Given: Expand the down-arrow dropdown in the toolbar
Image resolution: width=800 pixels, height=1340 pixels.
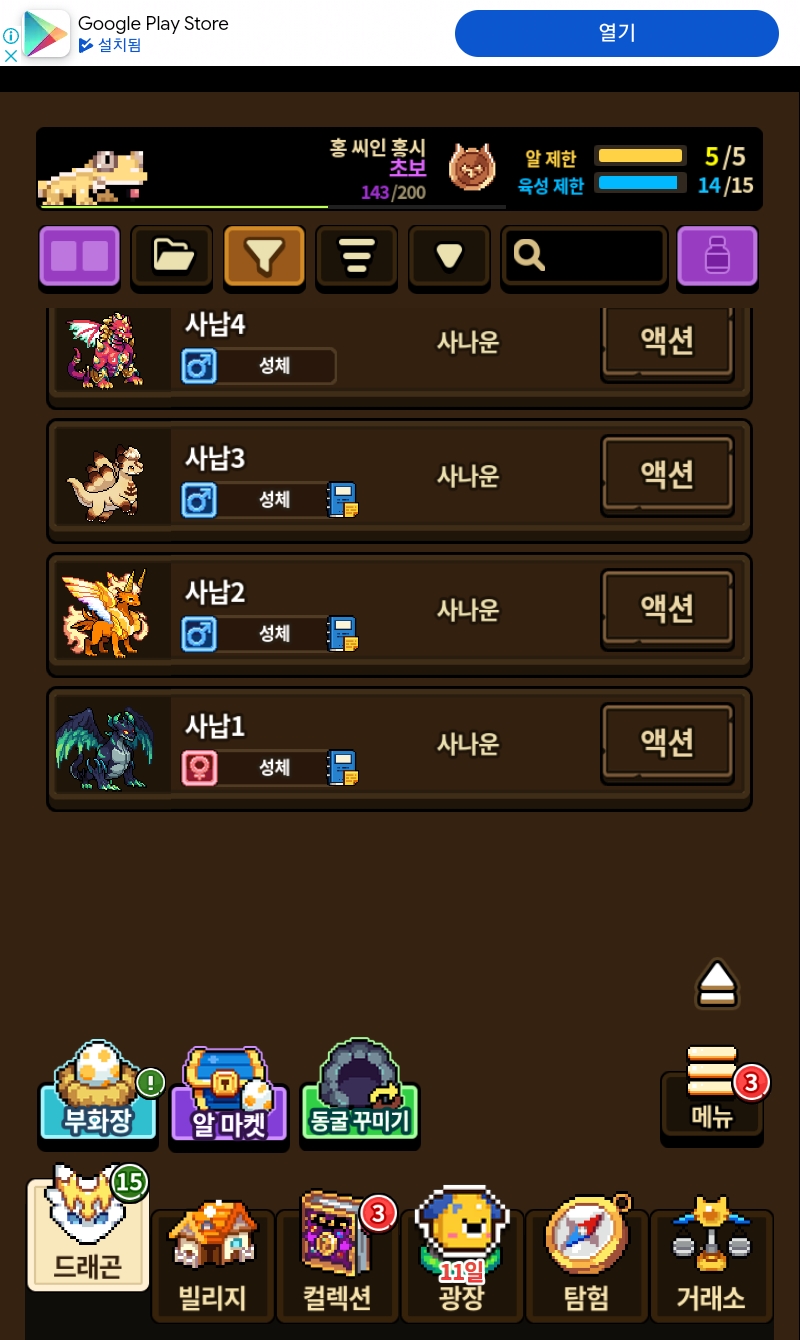Looking at the screenshot, I should (449, 256).
